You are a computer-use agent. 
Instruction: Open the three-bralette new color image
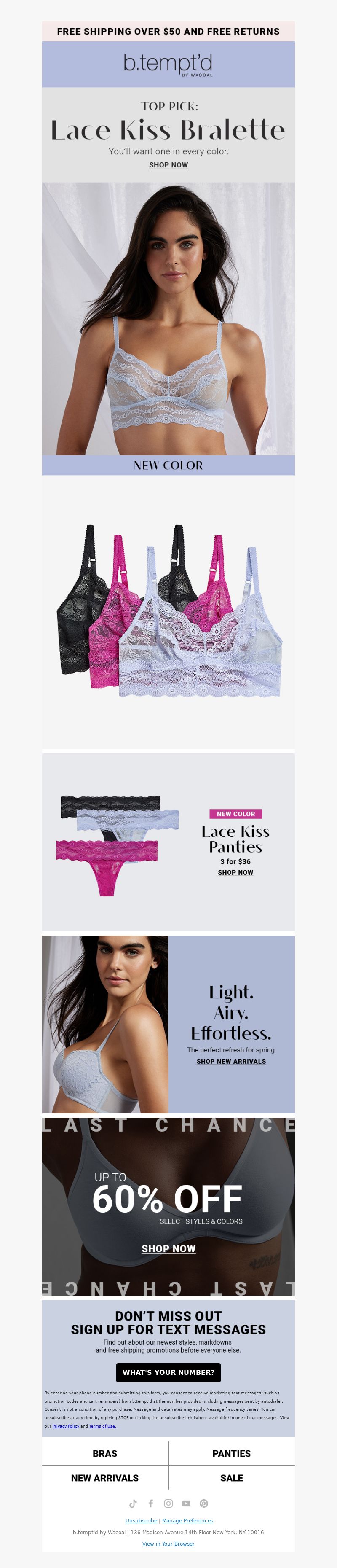pyautogui.click(x=168, y=612)
